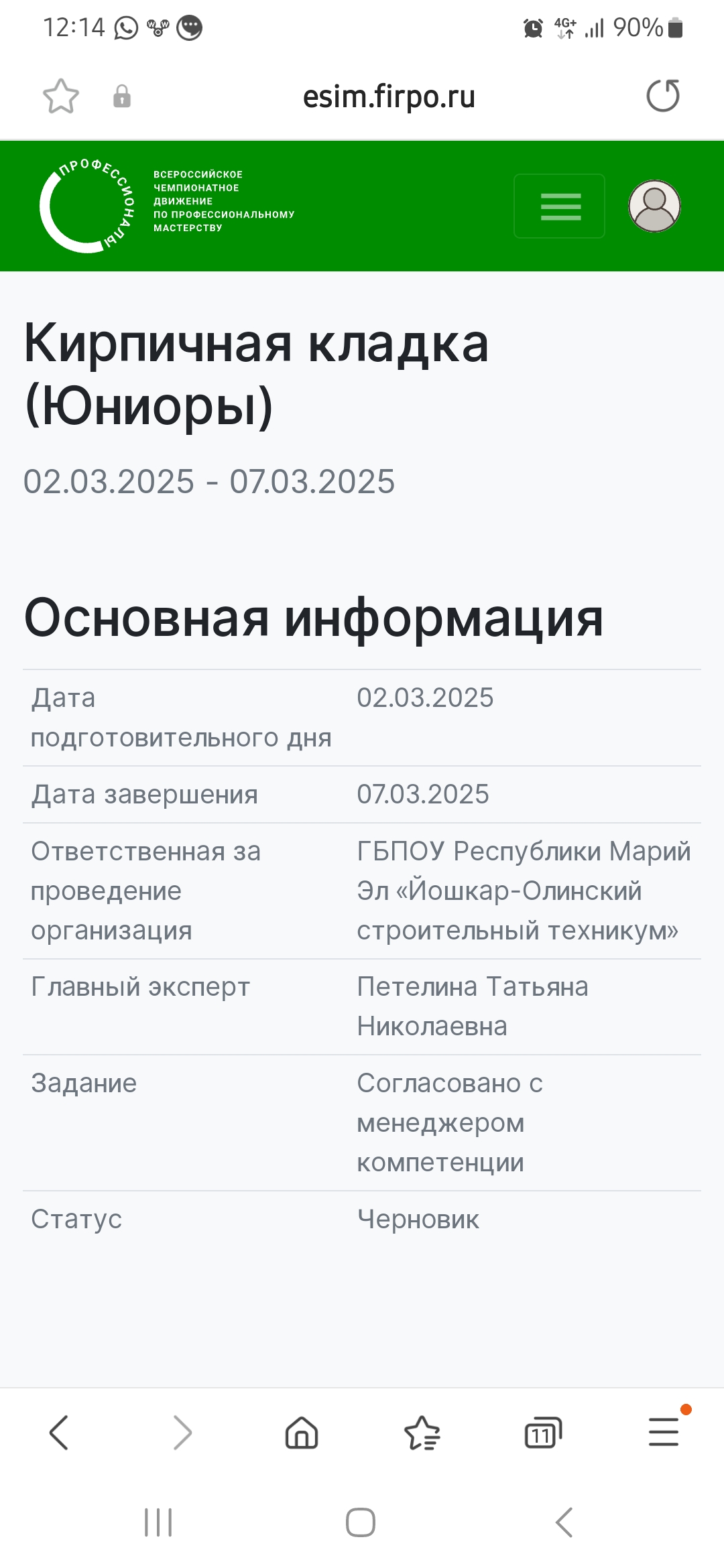View the 11 open tabs

tap(543, 1433)
